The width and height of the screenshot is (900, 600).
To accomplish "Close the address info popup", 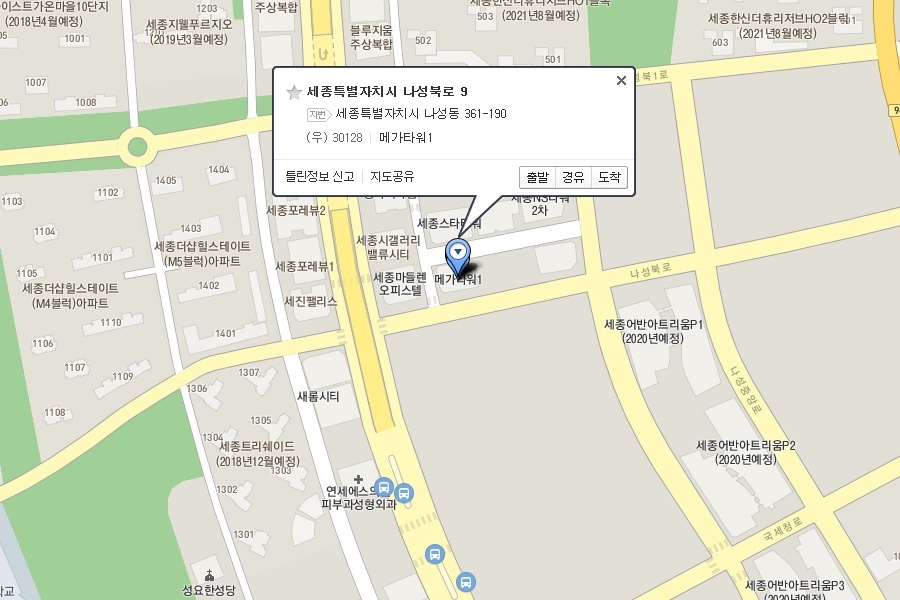I will pyautogui.click(x=621, y=80).
